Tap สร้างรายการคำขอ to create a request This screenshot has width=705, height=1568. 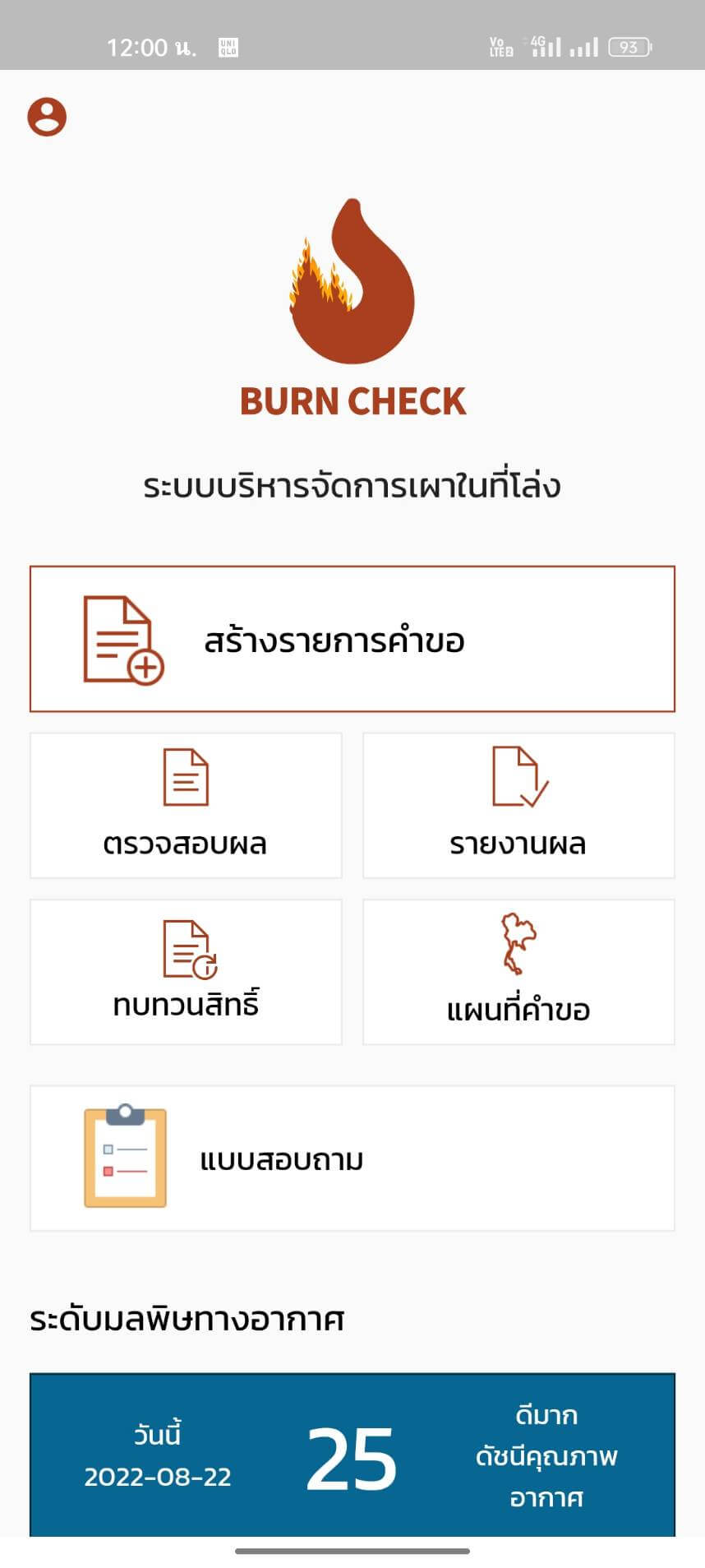(x=352, y=639)
